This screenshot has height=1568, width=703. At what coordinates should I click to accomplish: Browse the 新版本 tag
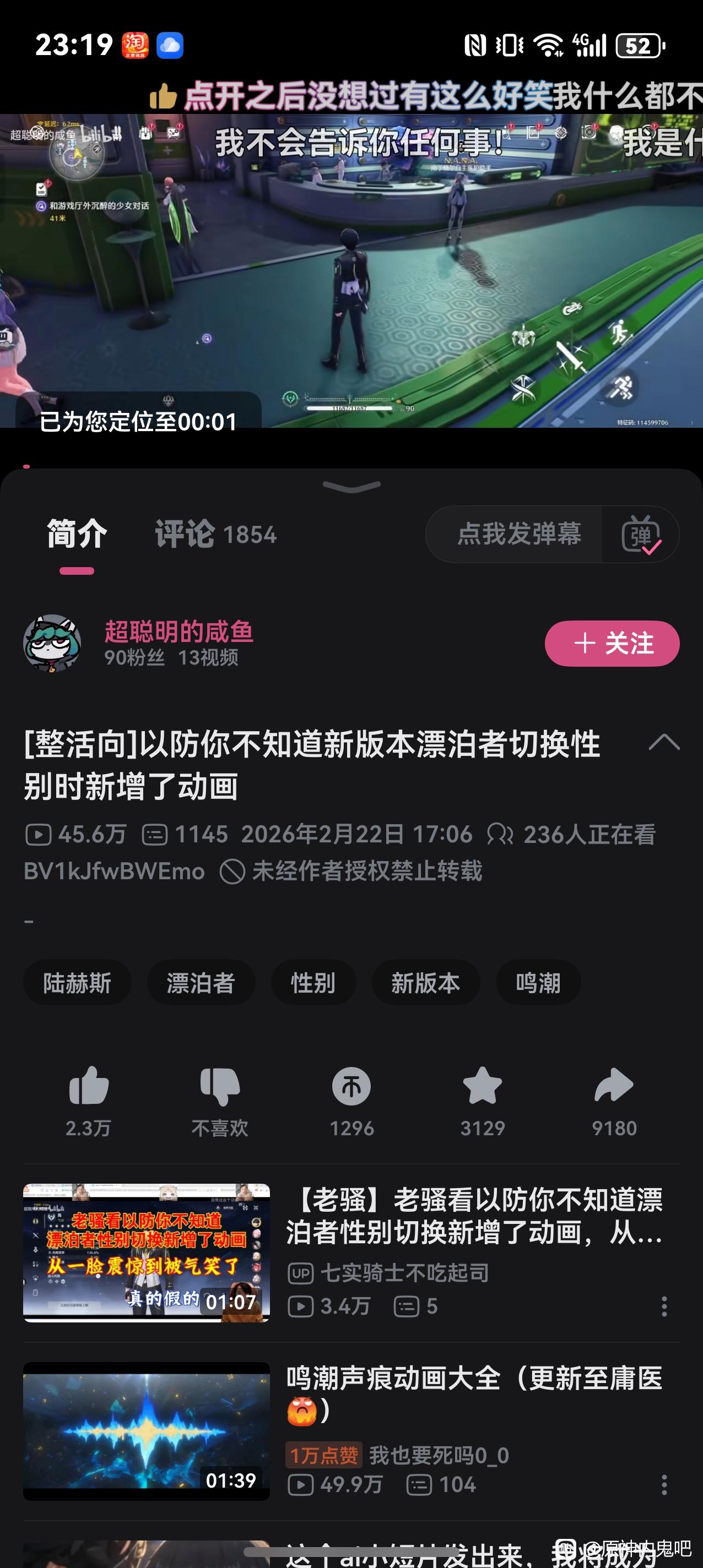(x=426, y=982)
